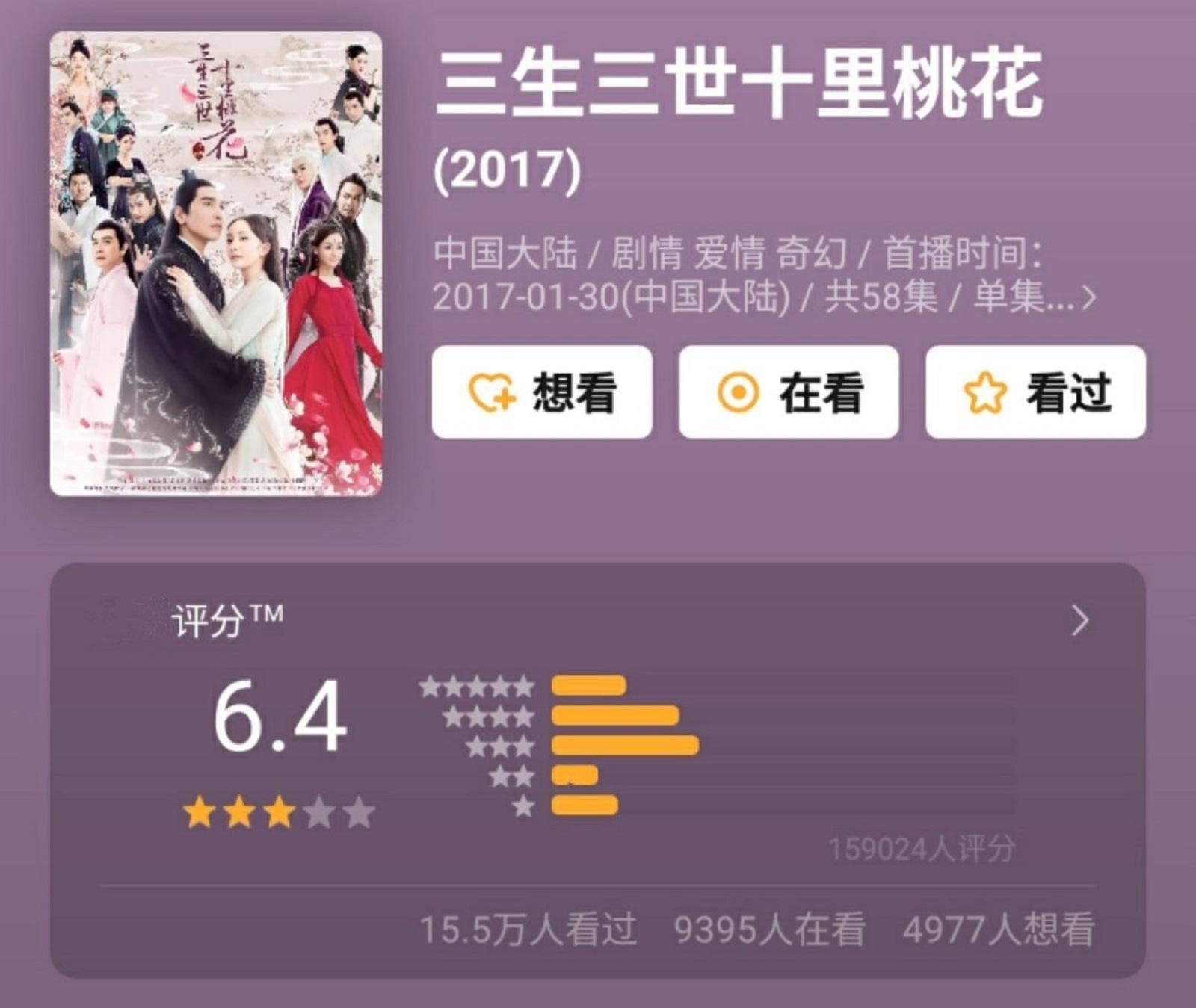Open the drama poster image
This screenshot has width=1196, height=1008.
click(216, 263)
